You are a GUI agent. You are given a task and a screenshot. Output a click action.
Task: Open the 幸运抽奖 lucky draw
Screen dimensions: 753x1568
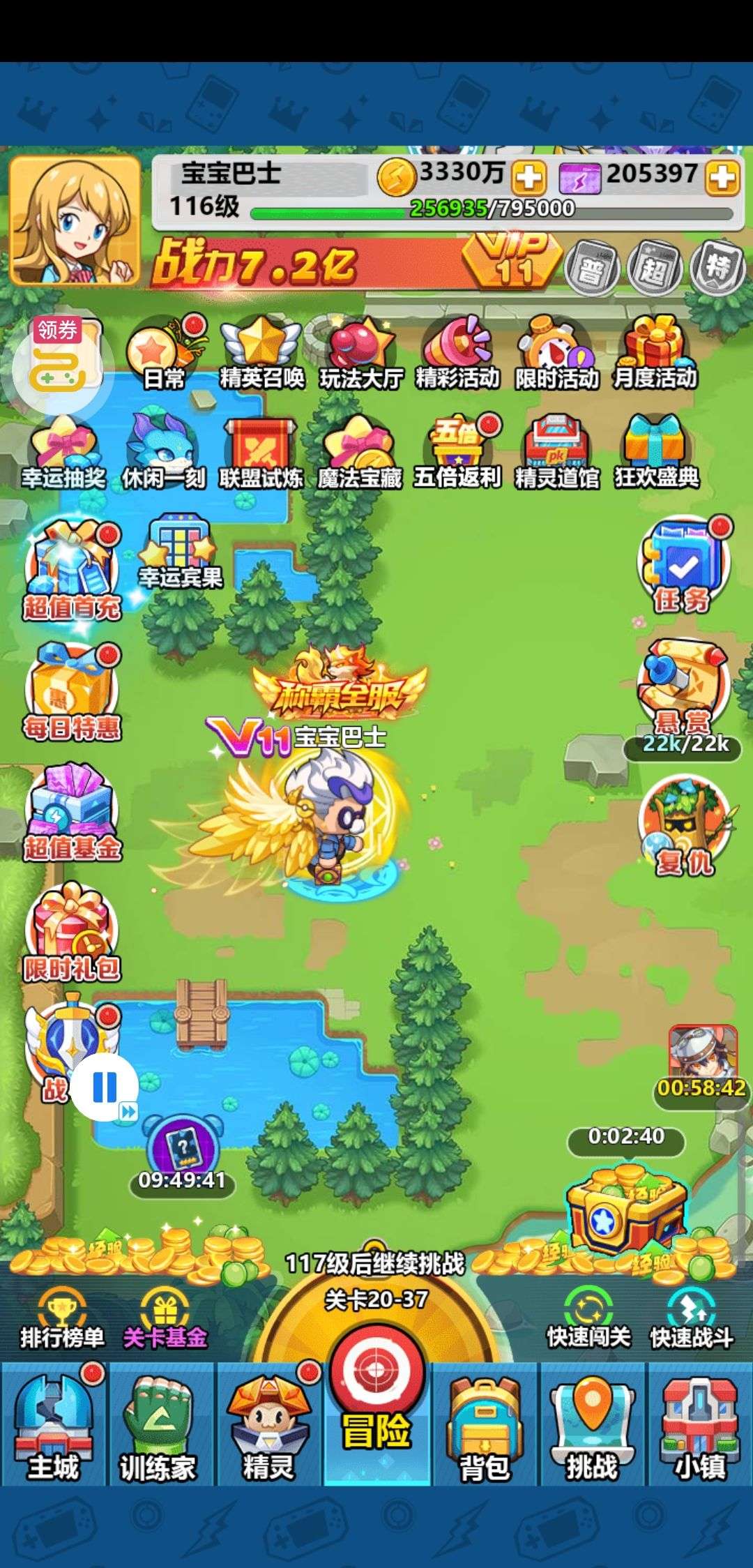[64, 452]
